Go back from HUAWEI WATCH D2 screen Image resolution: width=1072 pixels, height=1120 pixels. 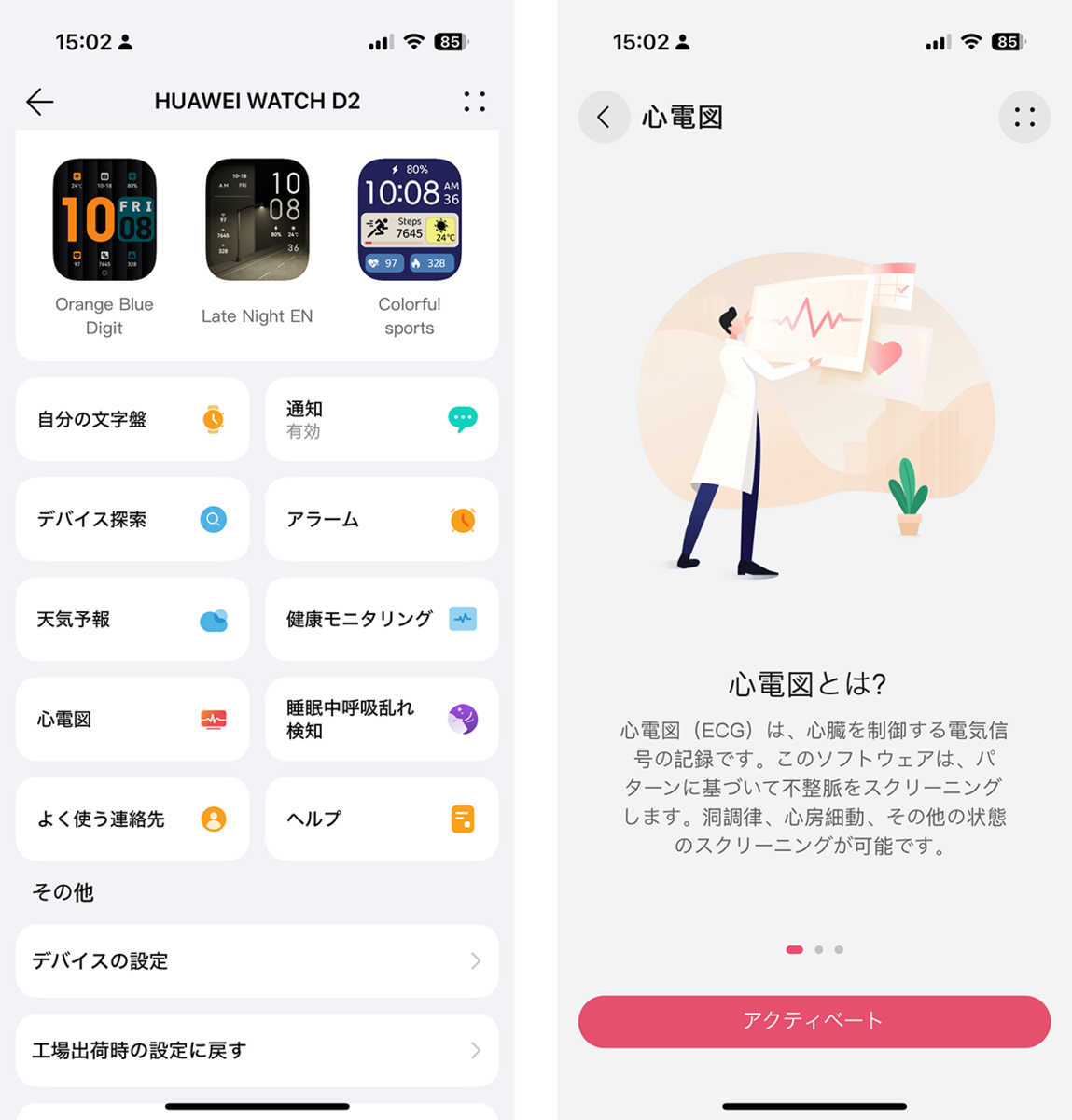[x=40, y=102]
